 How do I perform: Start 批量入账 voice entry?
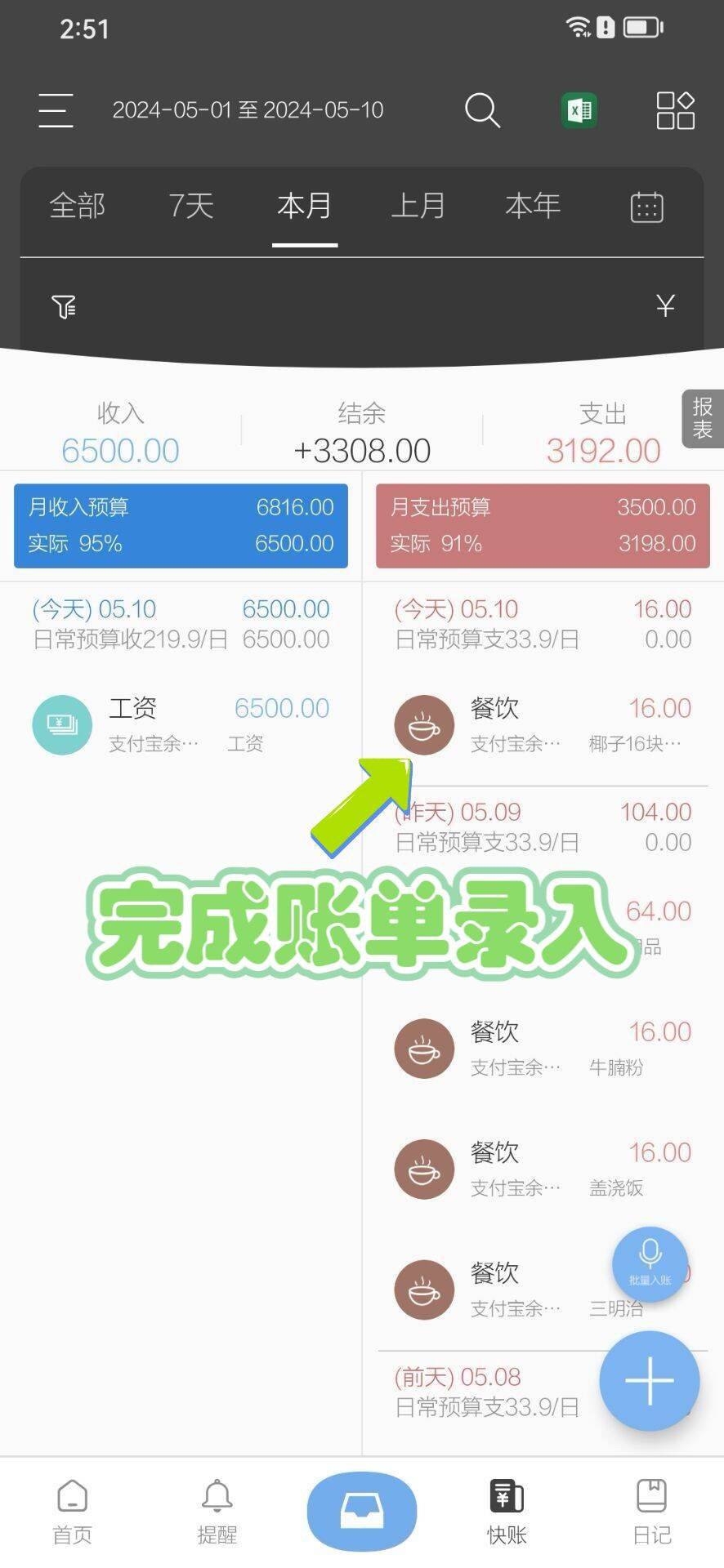pyautogui.click(x=650, y=1263)
